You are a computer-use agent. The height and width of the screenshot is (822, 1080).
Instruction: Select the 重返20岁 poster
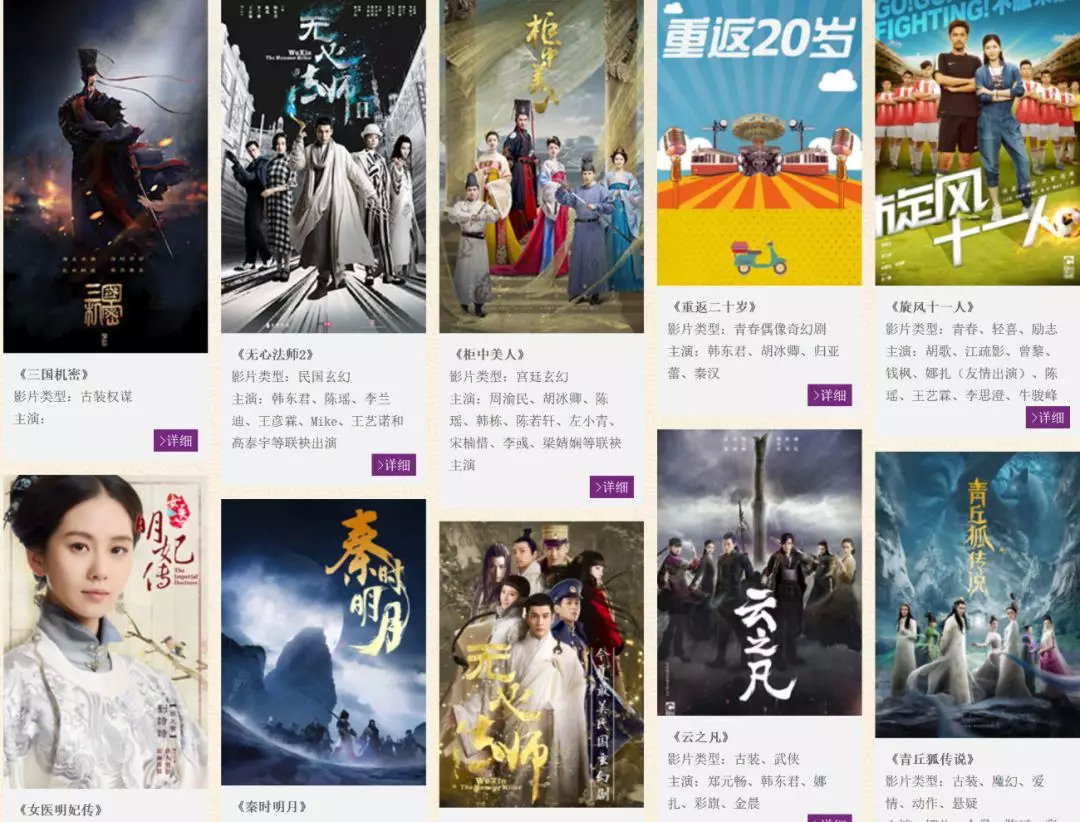click(x=759, y=142)
